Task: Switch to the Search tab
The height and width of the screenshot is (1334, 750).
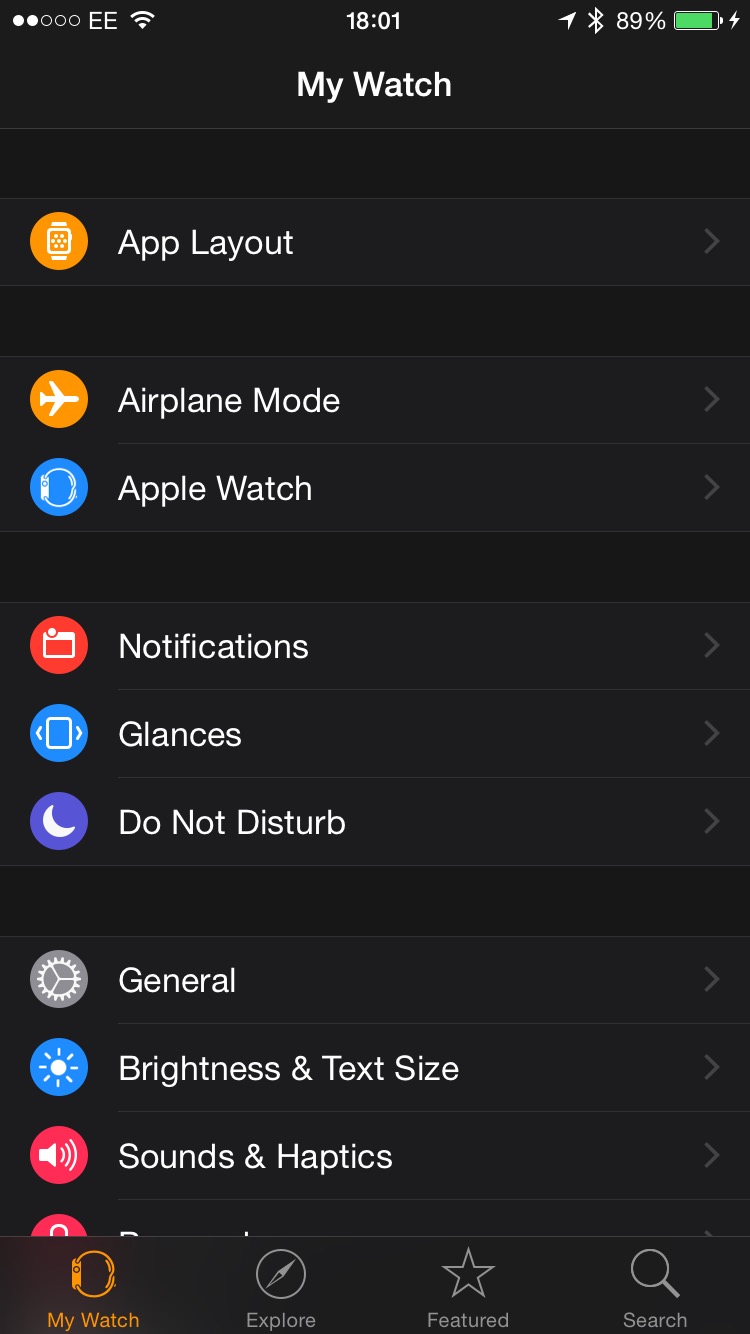Action: 655,1287
